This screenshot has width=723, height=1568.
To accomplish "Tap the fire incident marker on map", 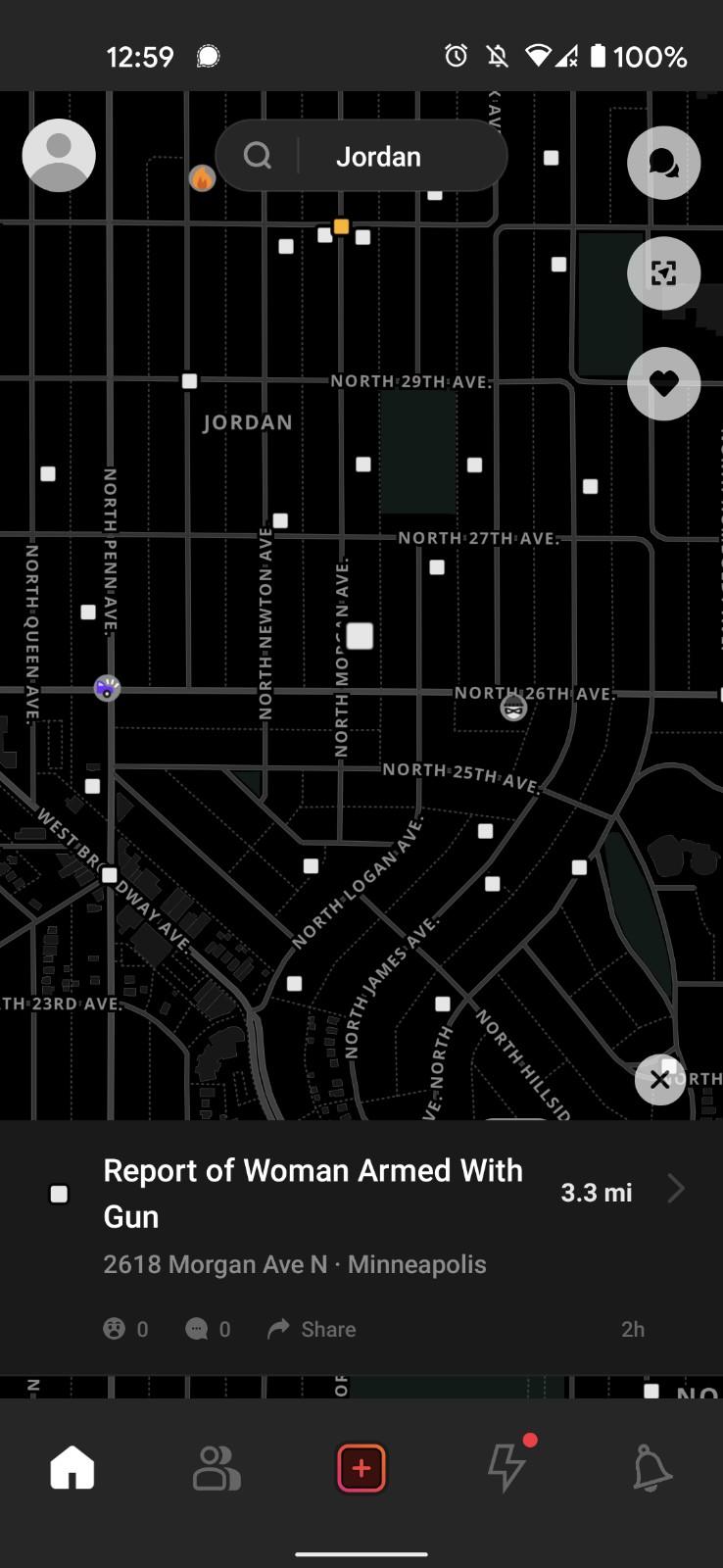I will coord(202,178).
